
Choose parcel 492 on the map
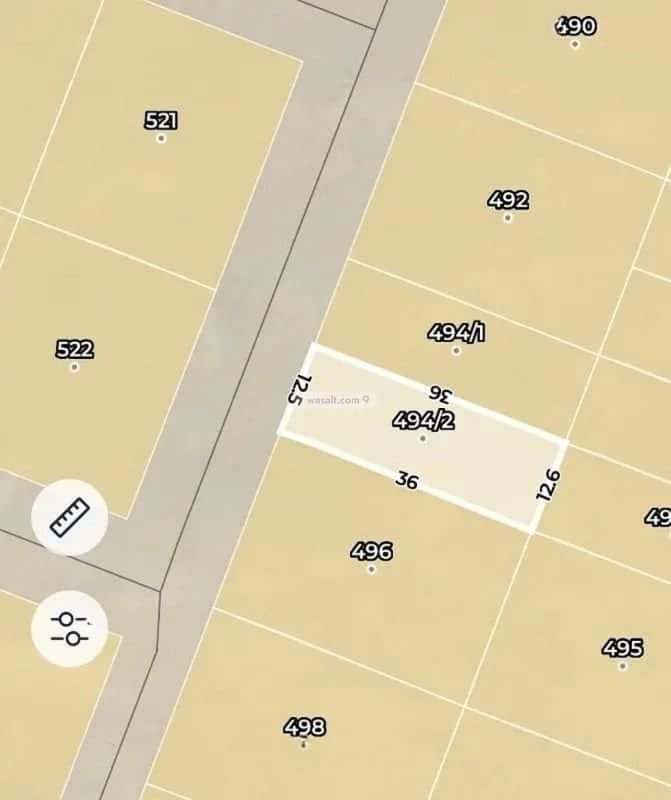pos(508,207)
